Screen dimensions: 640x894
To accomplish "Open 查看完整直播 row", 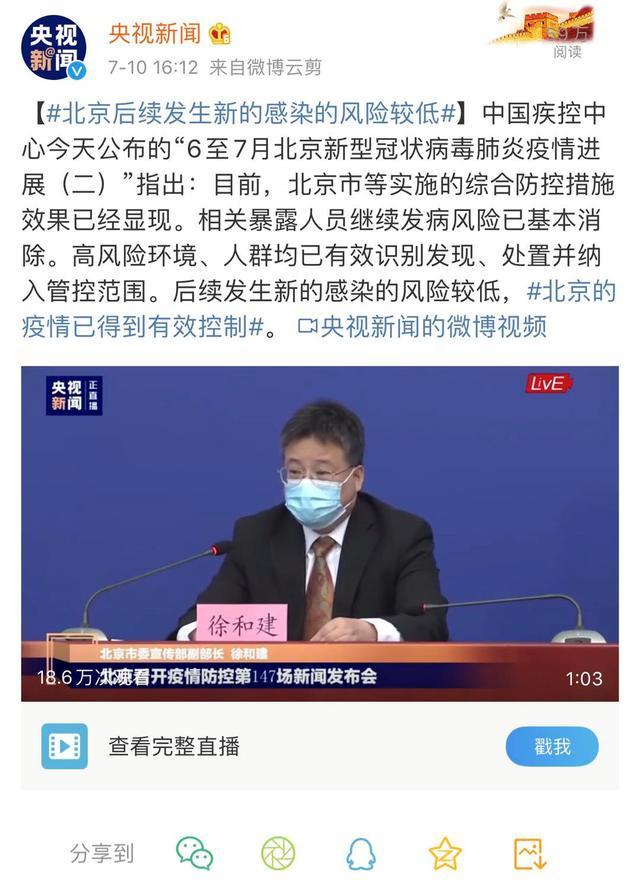I will click(174, 747).
